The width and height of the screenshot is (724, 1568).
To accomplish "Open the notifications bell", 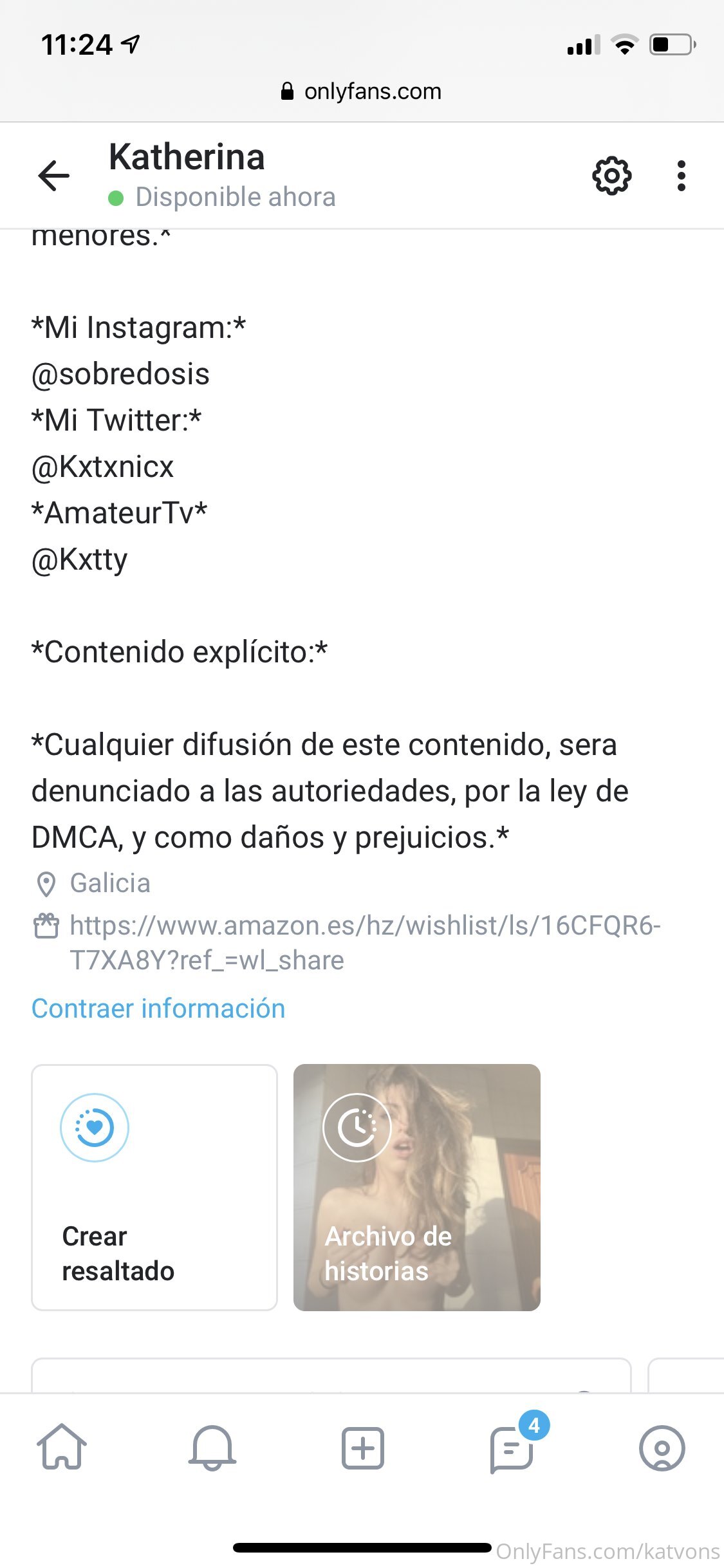I will (212, 1447).
